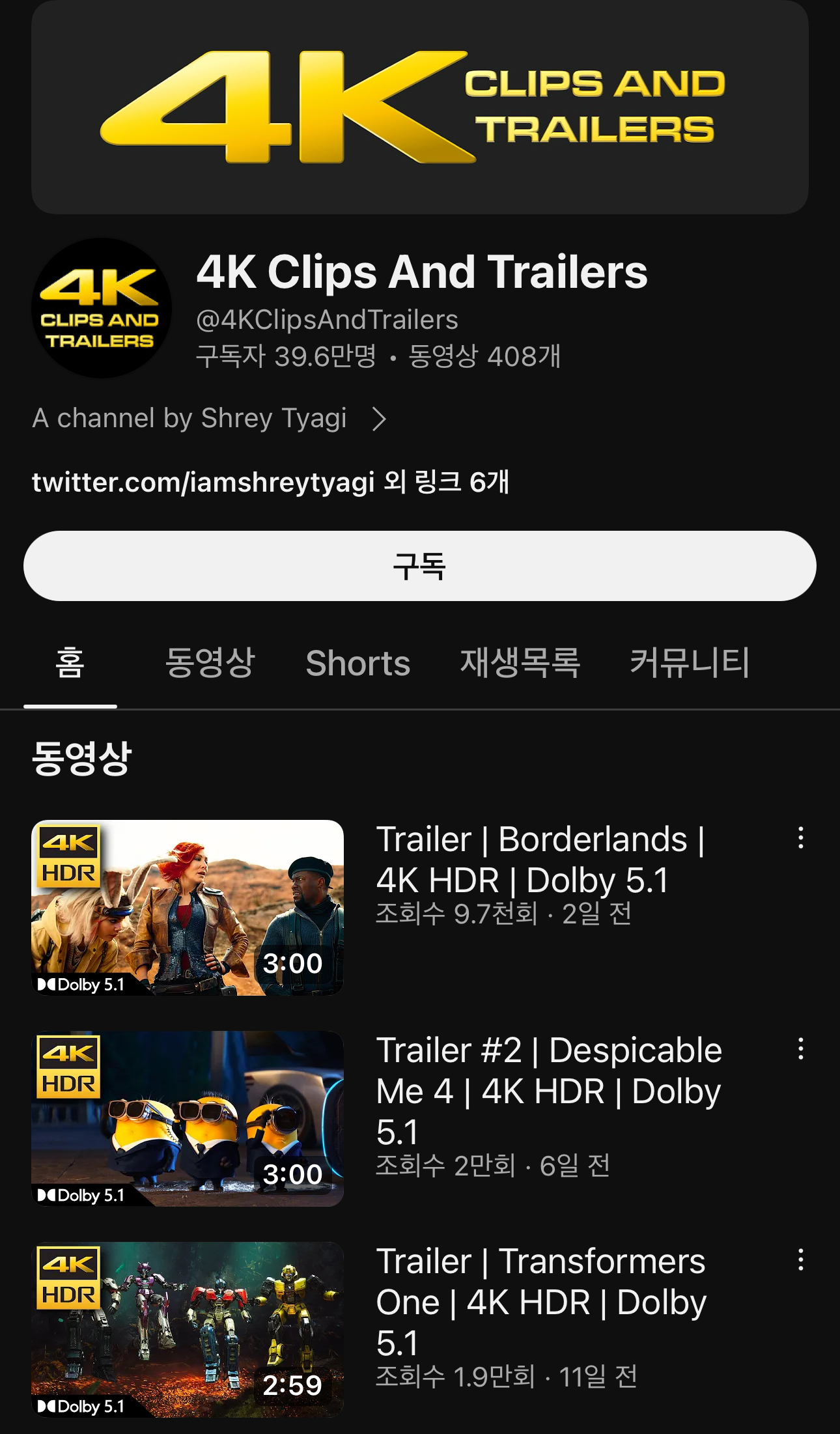Switch to the 동영상 tab
840x1434 pixels.
pyautogui.click(x=210, y=663)
